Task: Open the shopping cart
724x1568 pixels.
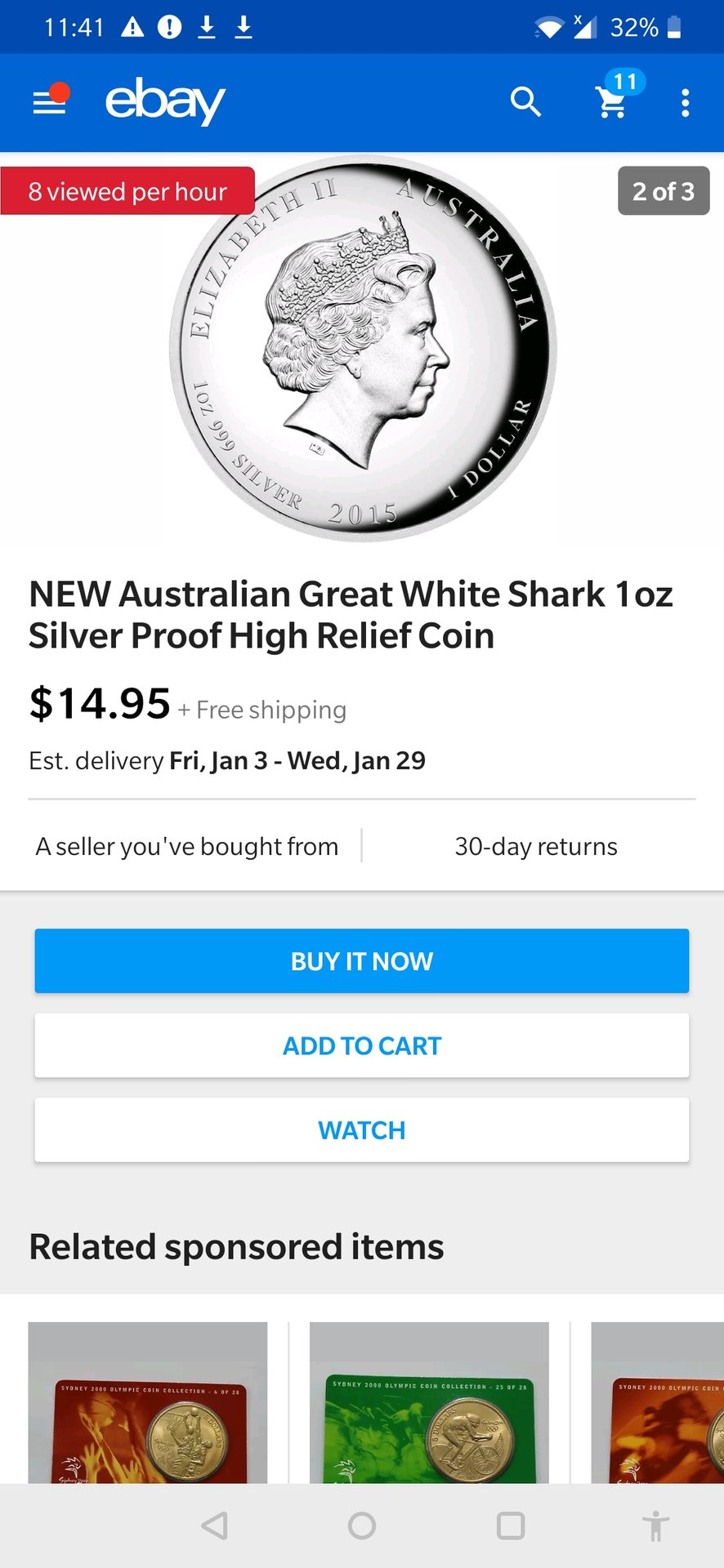Action: (612, 103)
